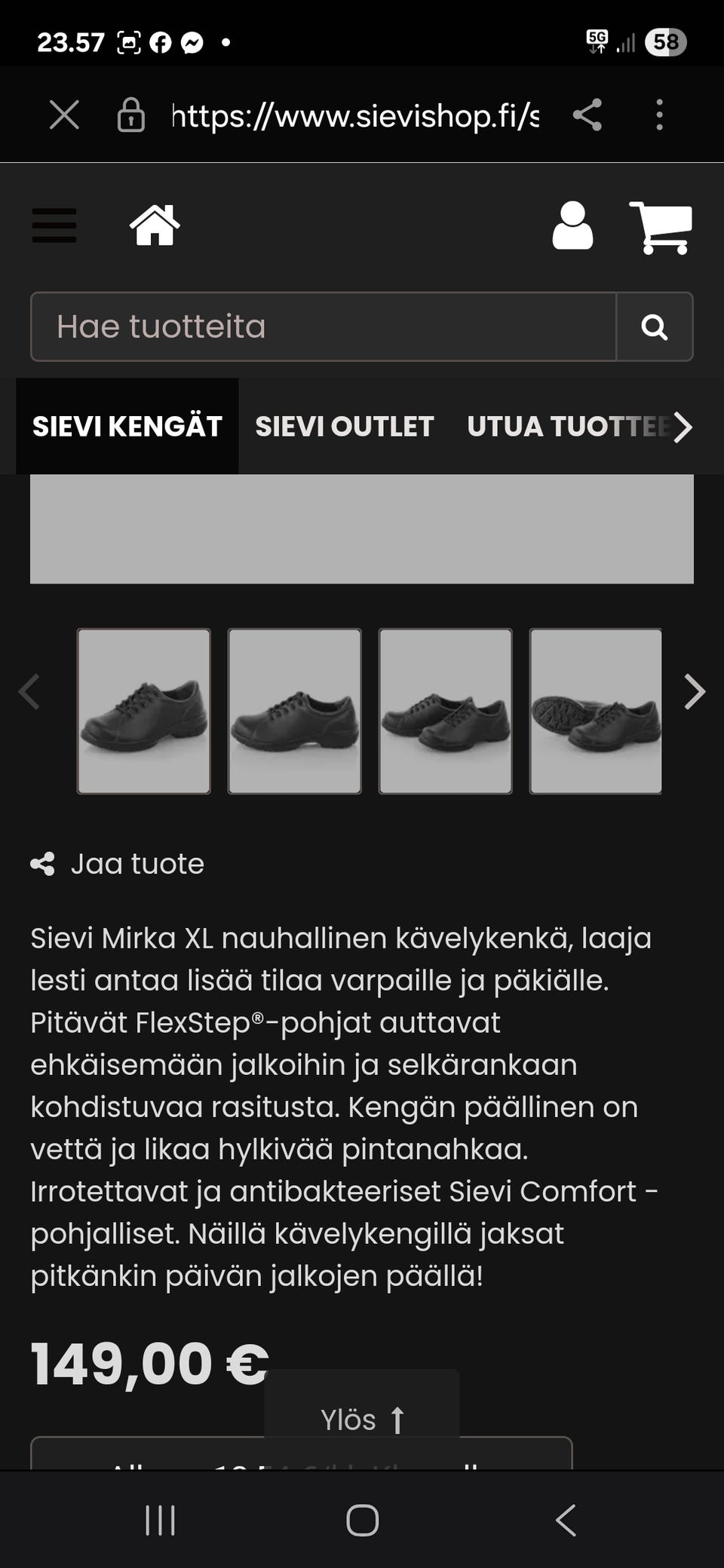Screen dimensions: 724x1568
Task: Submit search with the magnifier button
Action: coord(654,326)
